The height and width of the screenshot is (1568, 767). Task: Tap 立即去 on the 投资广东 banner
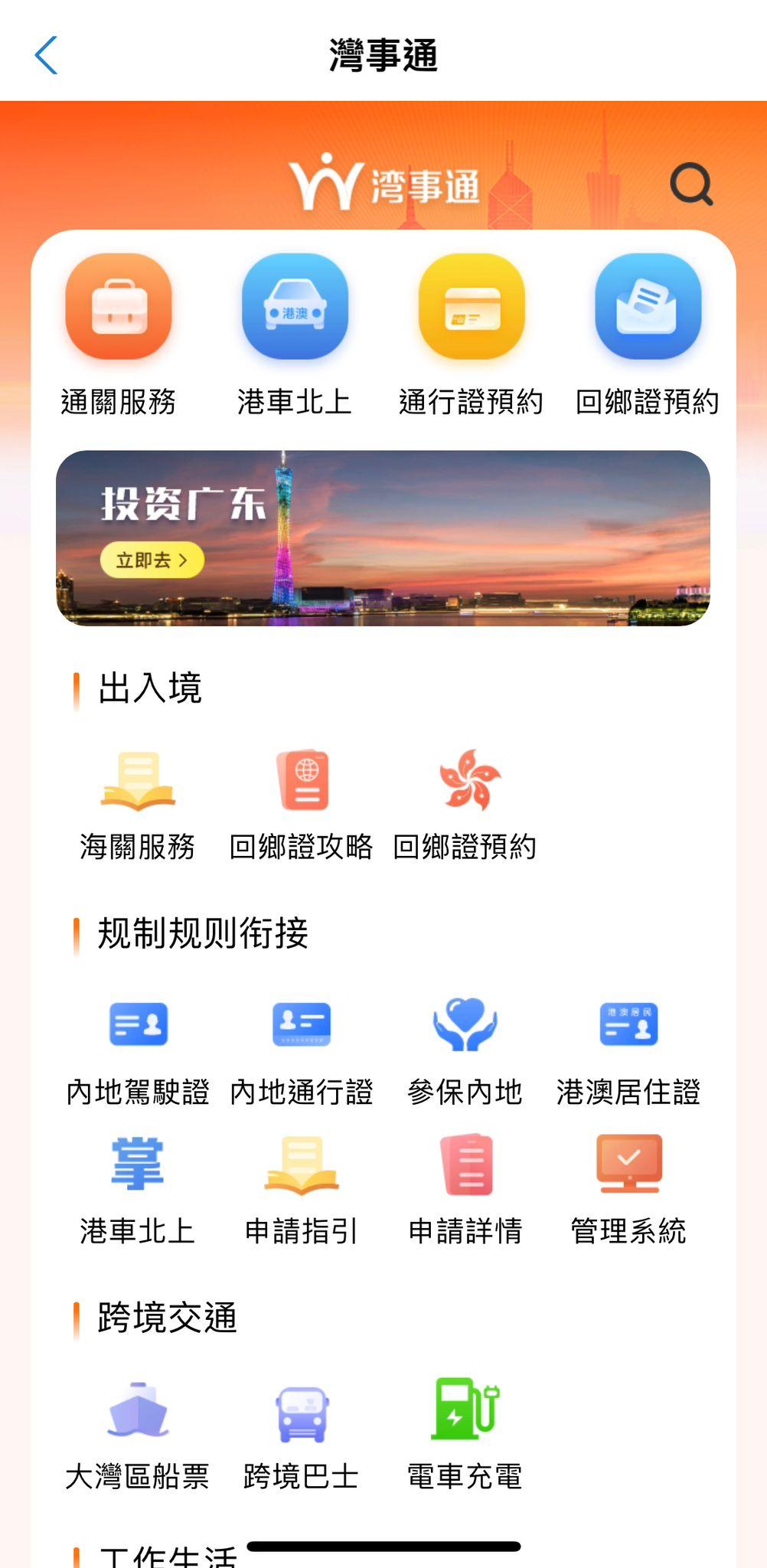tap(152, 560)
